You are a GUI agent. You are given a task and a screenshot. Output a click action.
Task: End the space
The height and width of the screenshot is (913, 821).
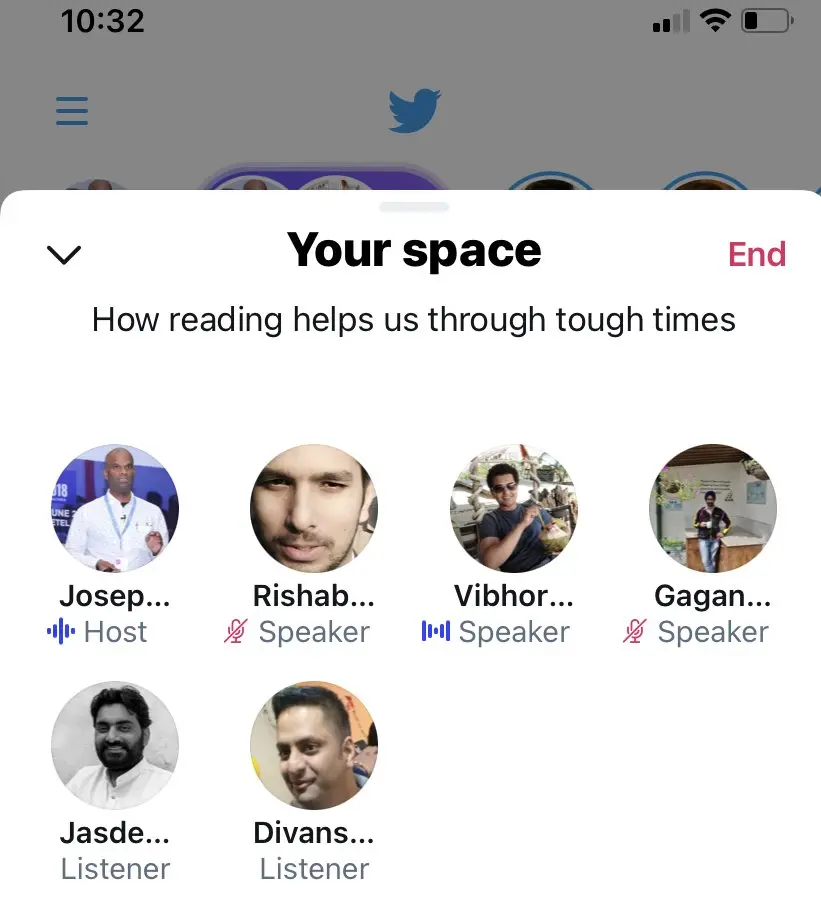[x=756, y=254]
